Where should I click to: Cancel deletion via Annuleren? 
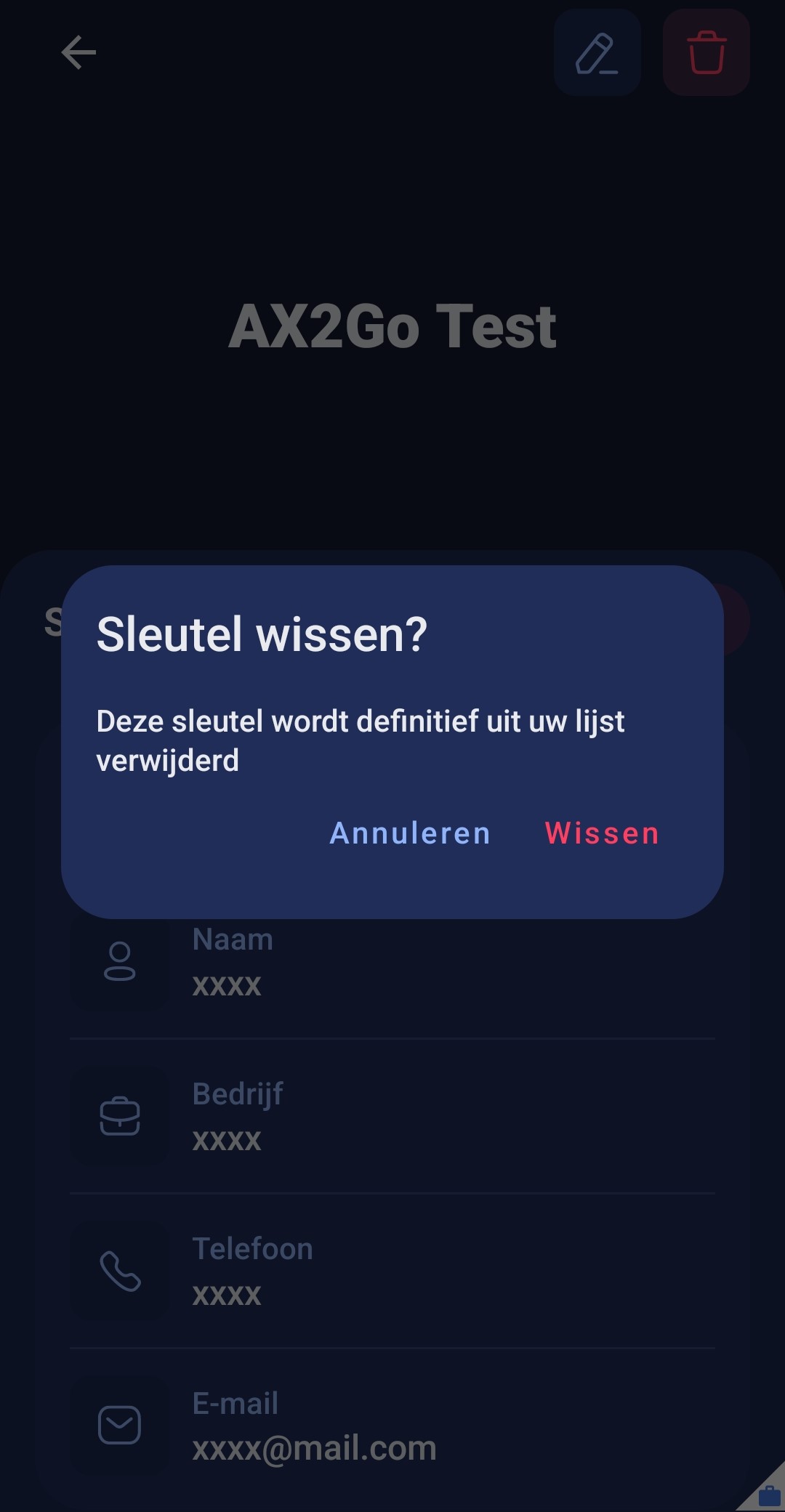point(410,833)
